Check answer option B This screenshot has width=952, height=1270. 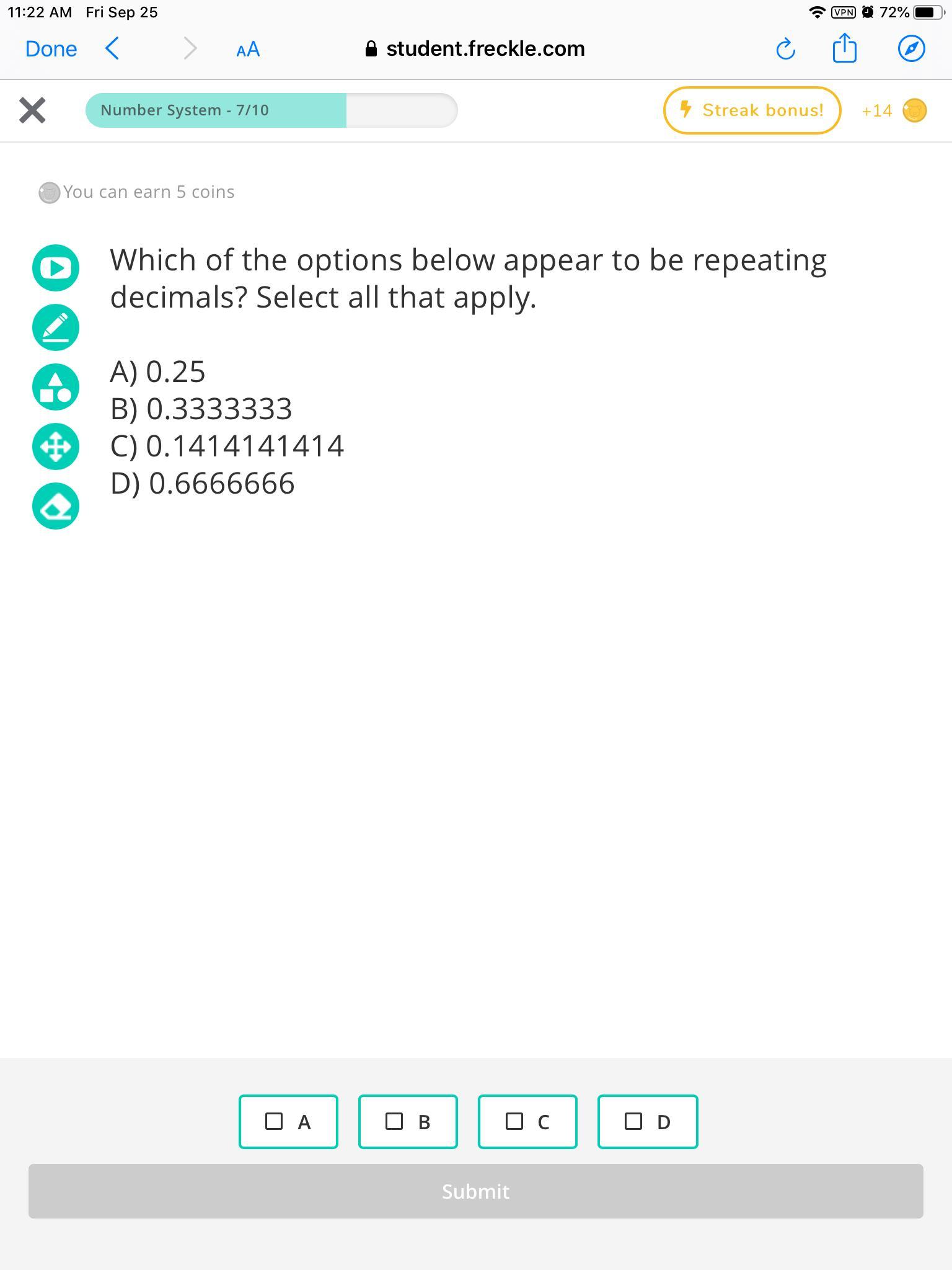tap(408, 1122)
